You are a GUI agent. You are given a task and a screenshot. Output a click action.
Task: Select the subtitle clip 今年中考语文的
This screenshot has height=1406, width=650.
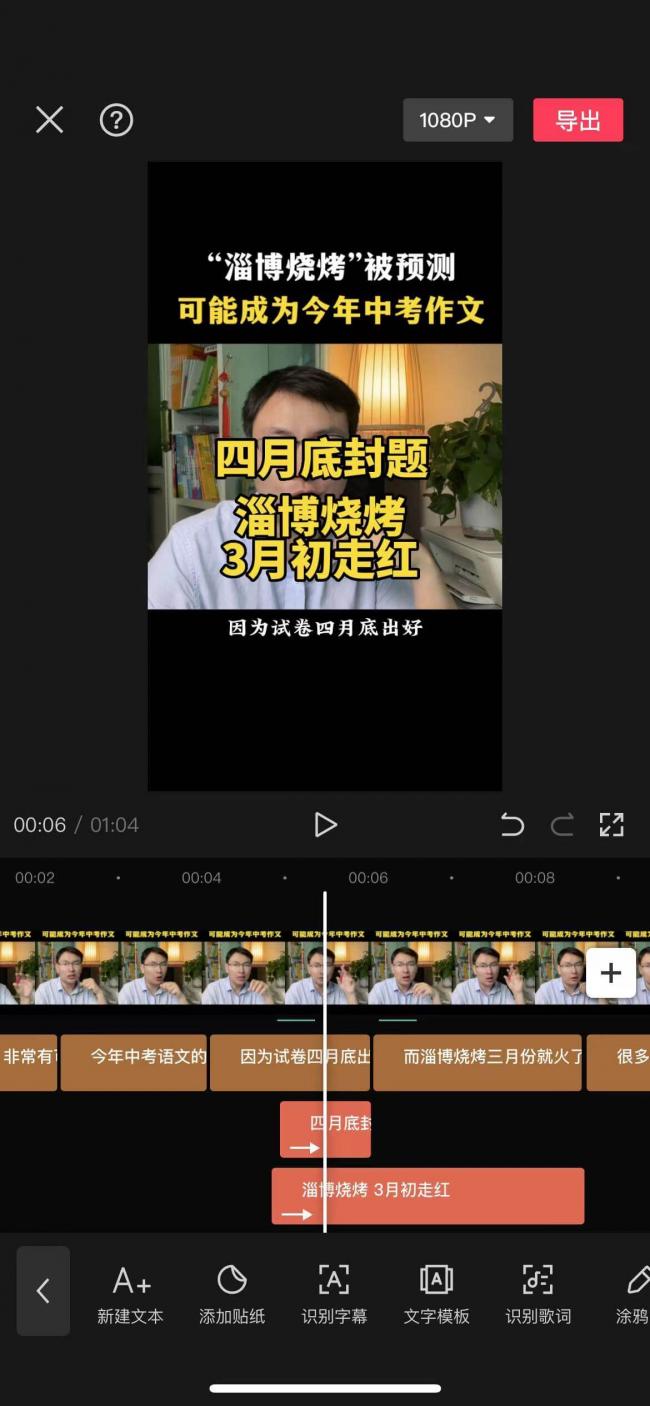pos(133,1062)
